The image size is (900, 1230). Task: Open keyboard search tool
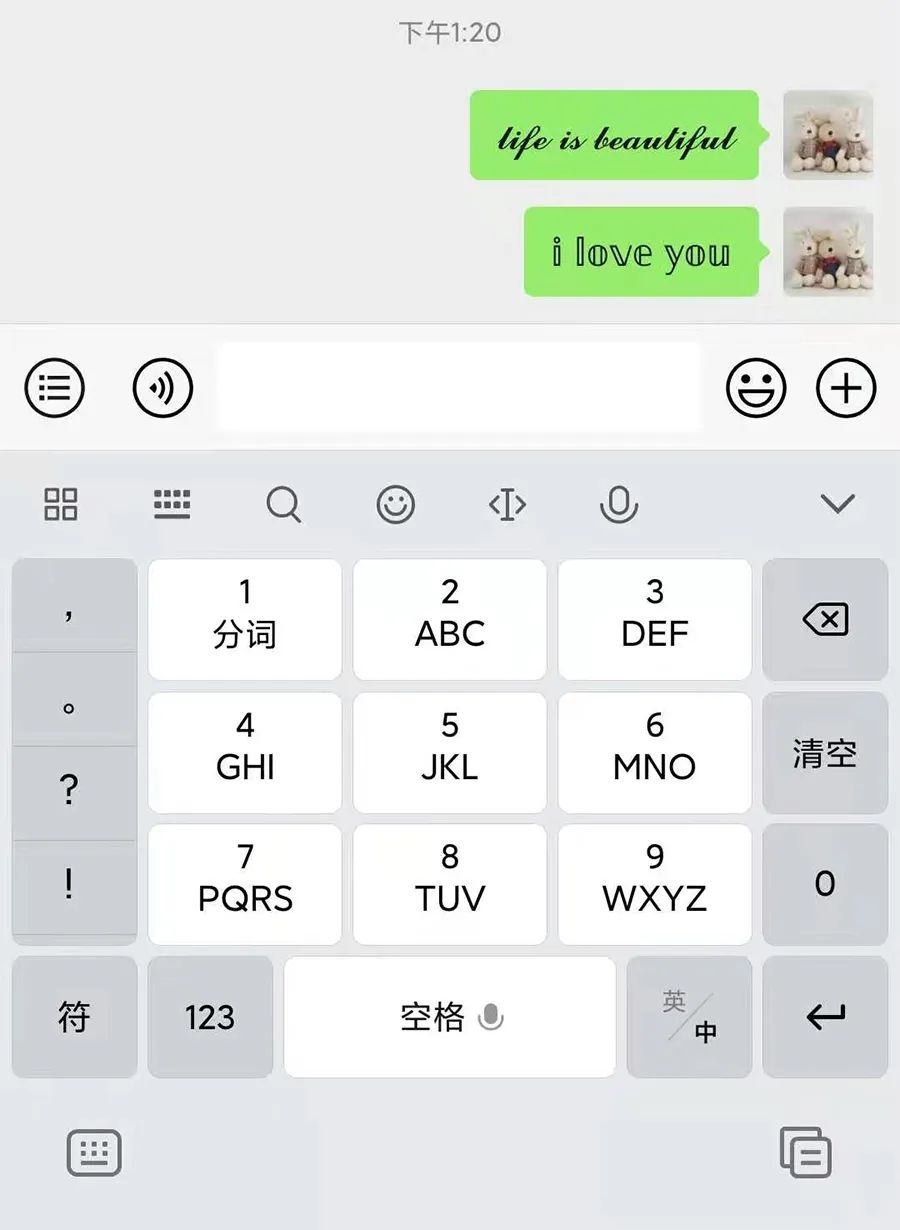pos(284,505)
